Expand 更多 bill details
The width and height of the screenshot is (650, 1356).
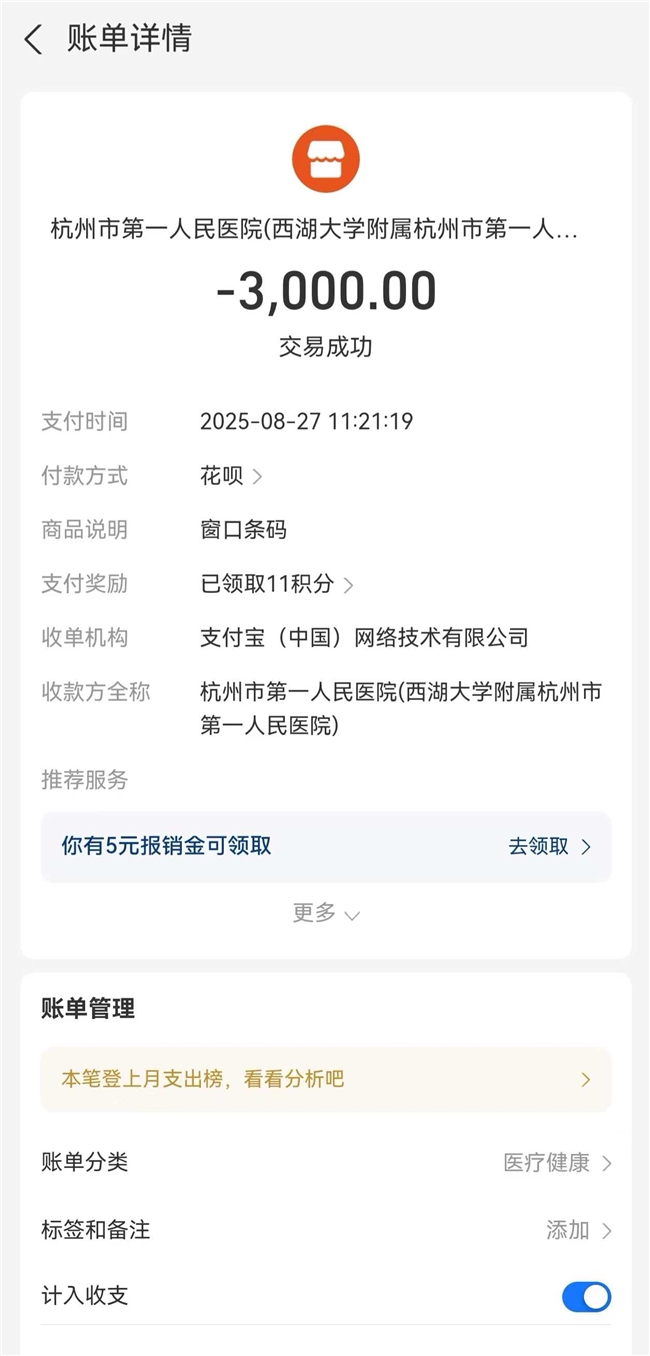tap(325, 913)
